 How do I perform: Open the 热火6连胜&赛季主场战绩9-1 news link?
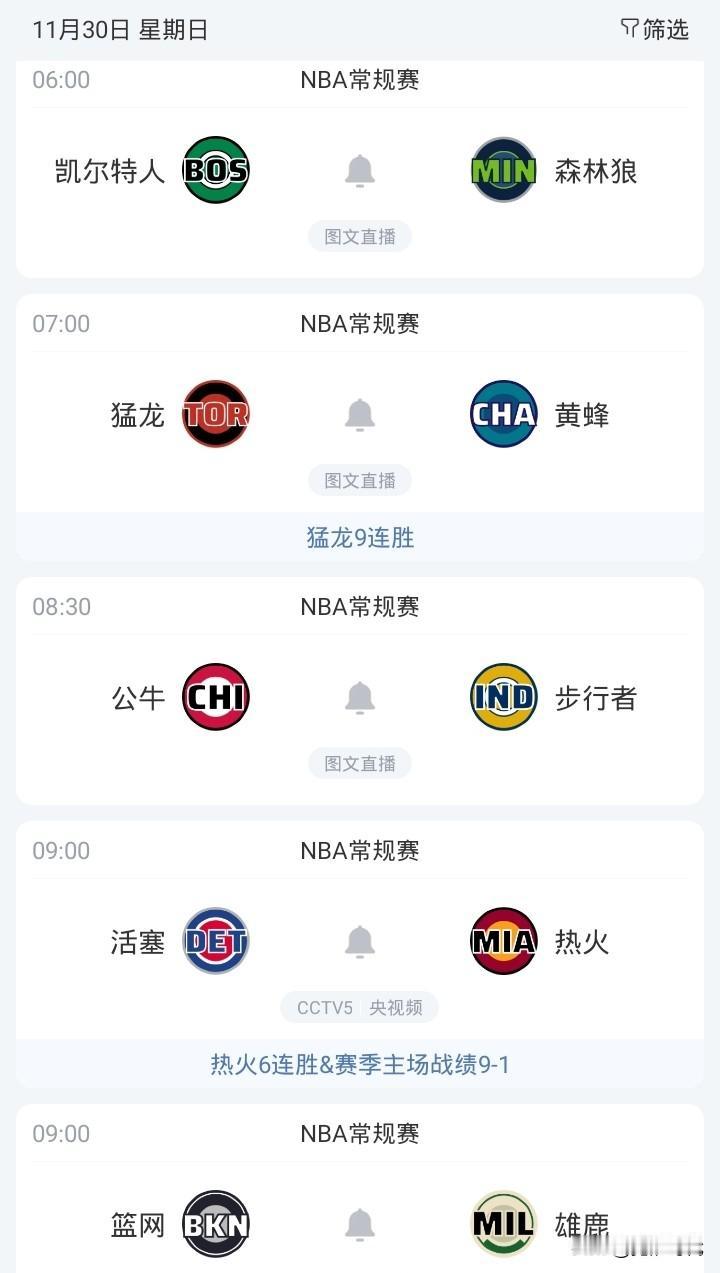click(360, 1065)
